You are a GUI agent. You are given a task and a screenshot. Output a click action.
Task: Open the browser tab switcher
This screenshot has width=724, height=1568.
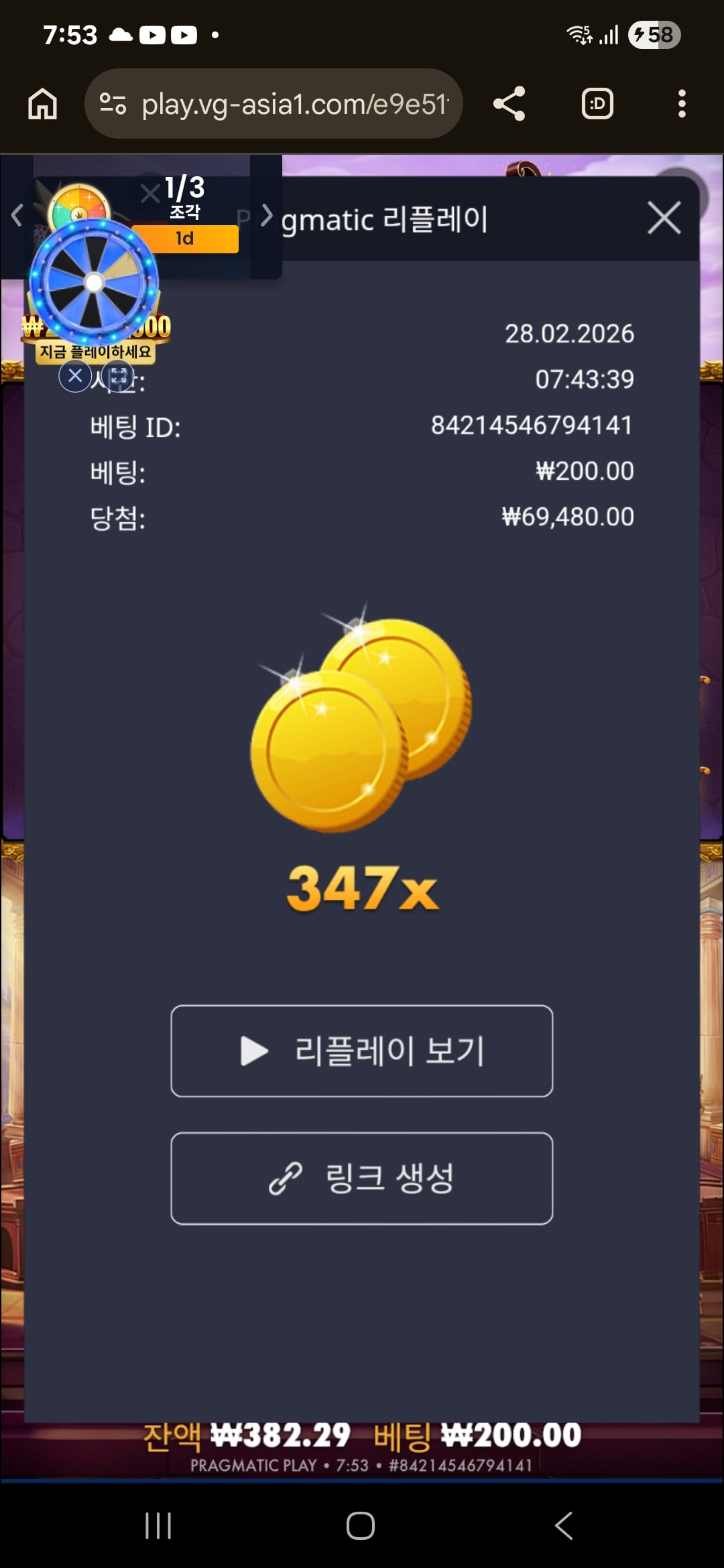point(597,104)
